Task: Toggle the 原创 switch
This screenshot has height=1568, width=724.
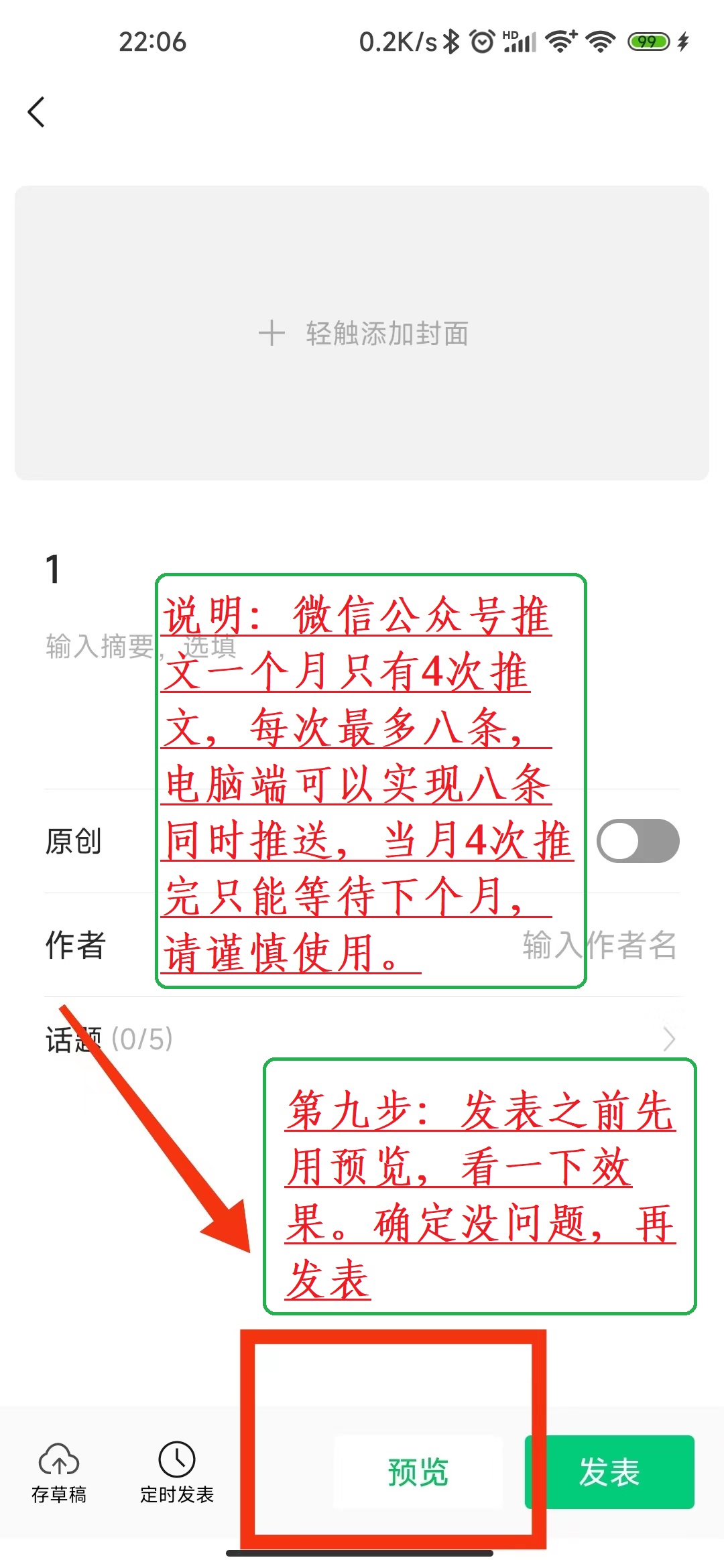Action: (x=638, y=841)
